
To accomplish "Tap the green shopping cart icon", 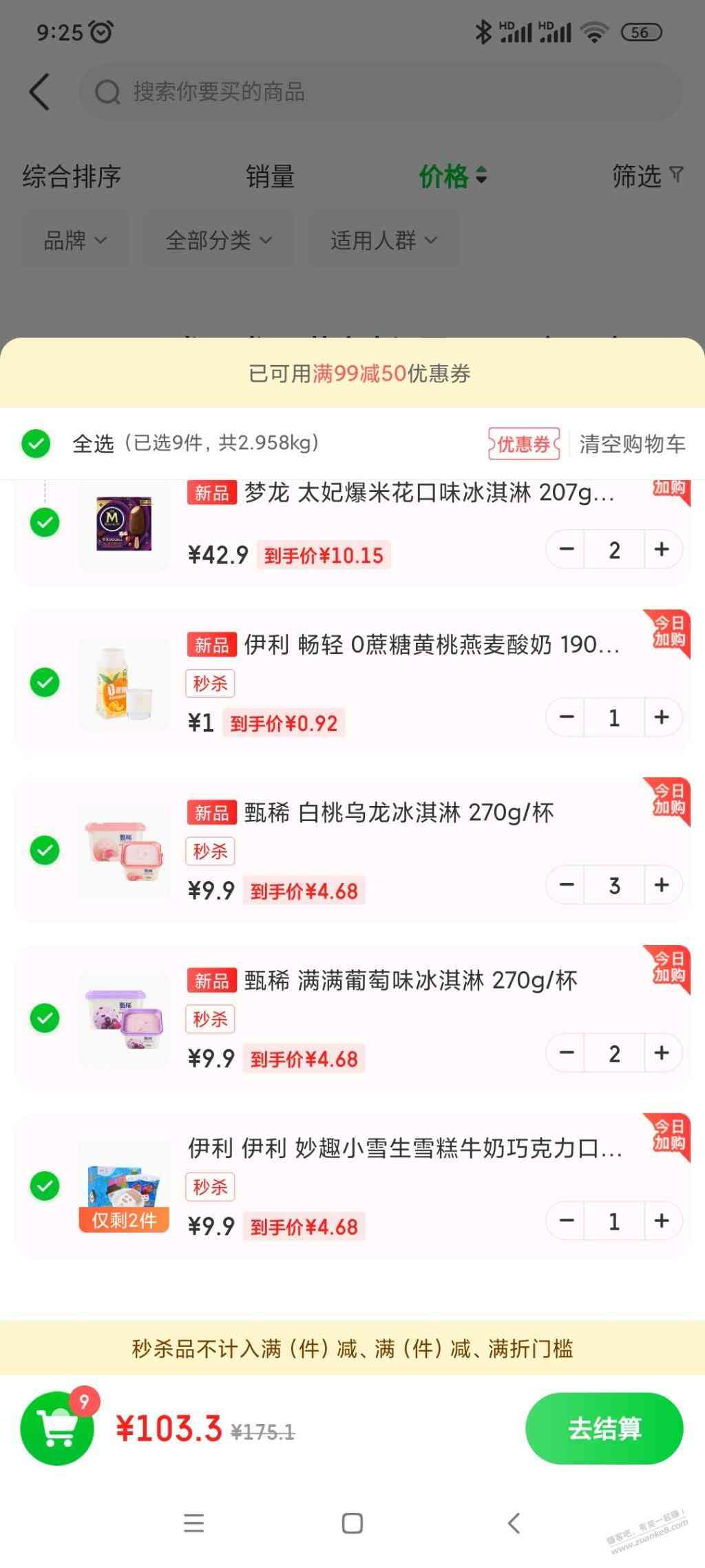I will [x=58, y=1429].
